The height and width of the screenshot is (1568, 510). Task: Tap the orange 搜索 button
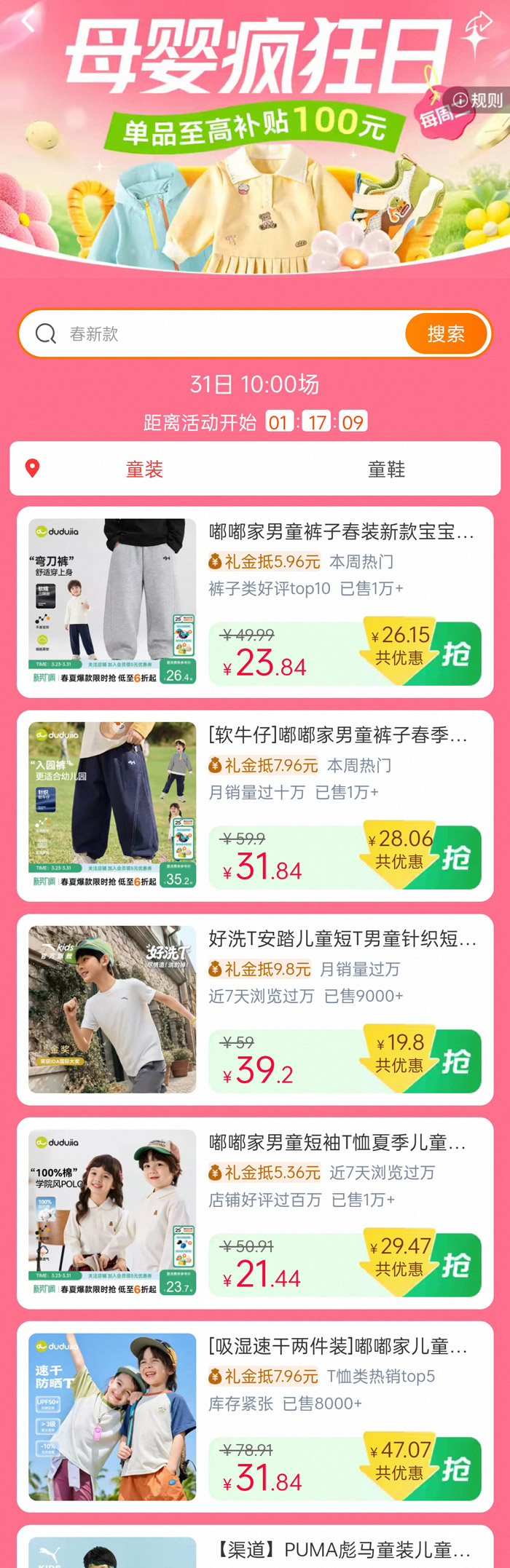click(445, 334)
